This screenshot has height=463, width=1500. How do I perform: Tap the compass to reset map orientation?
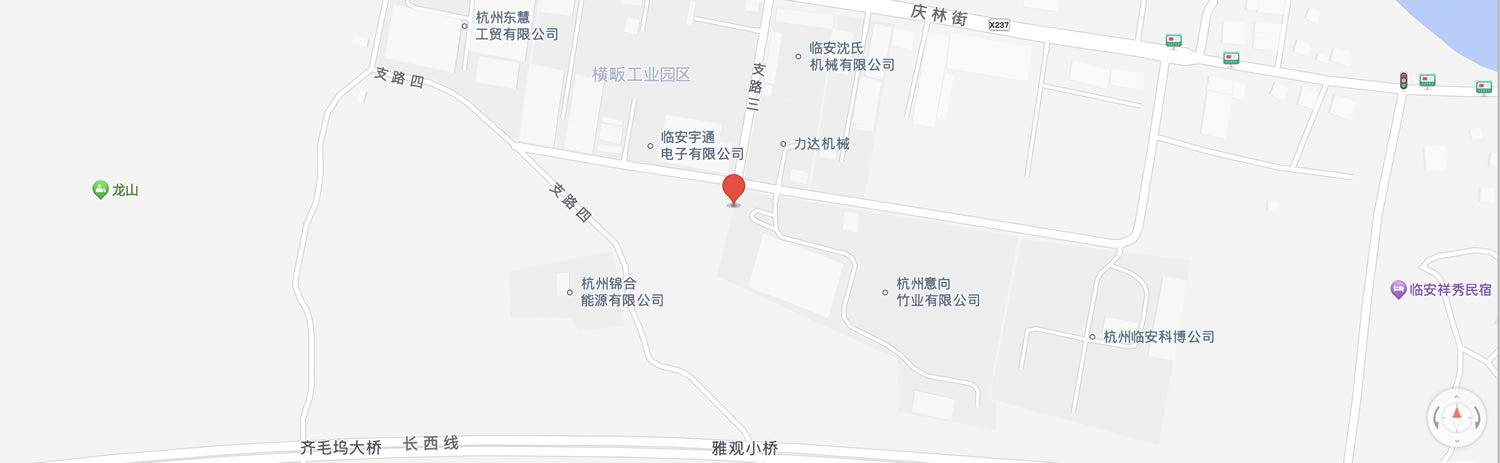[x=1456, y=416]
